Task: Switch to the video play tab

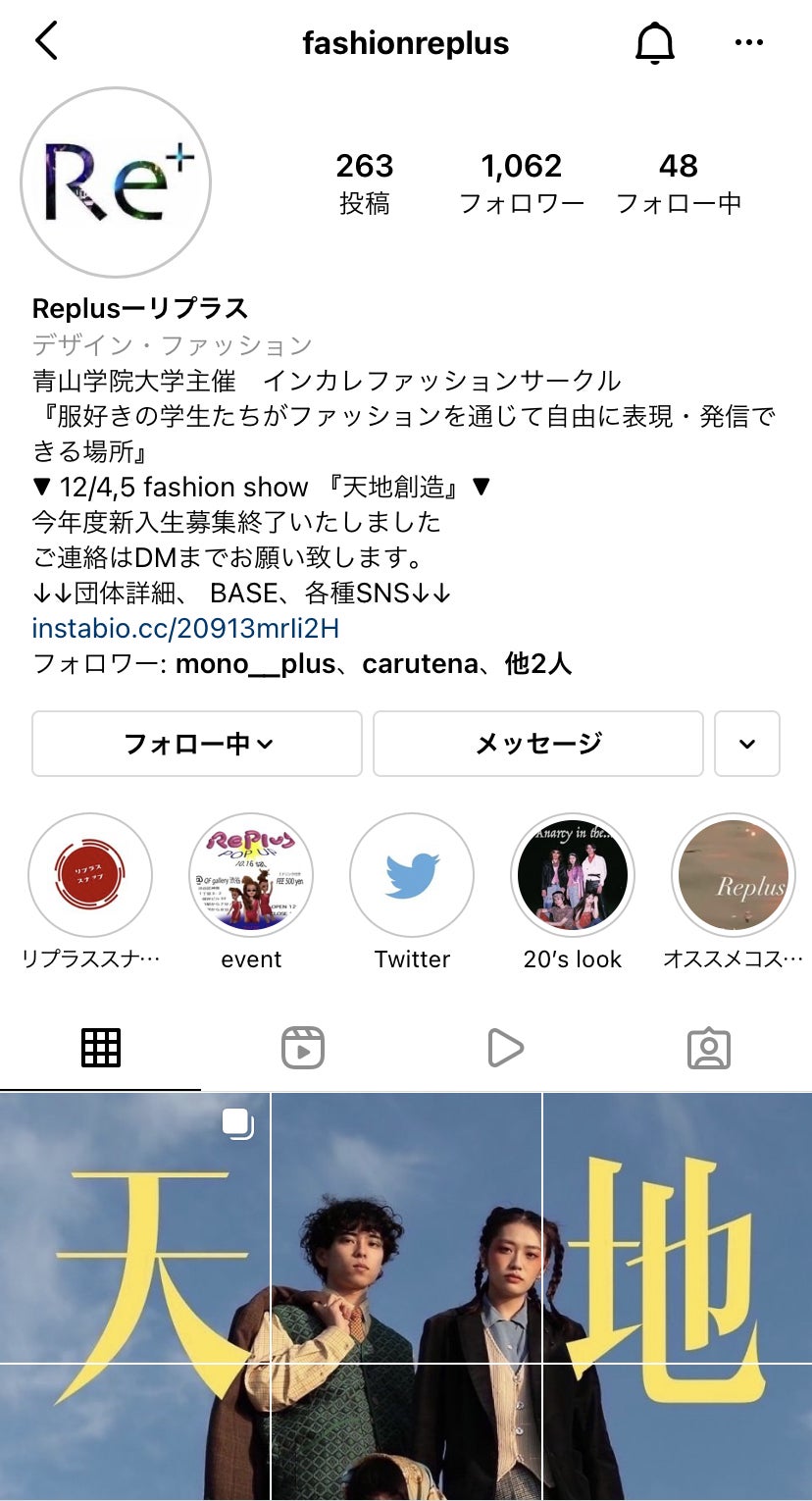Action: [505, 1048]
